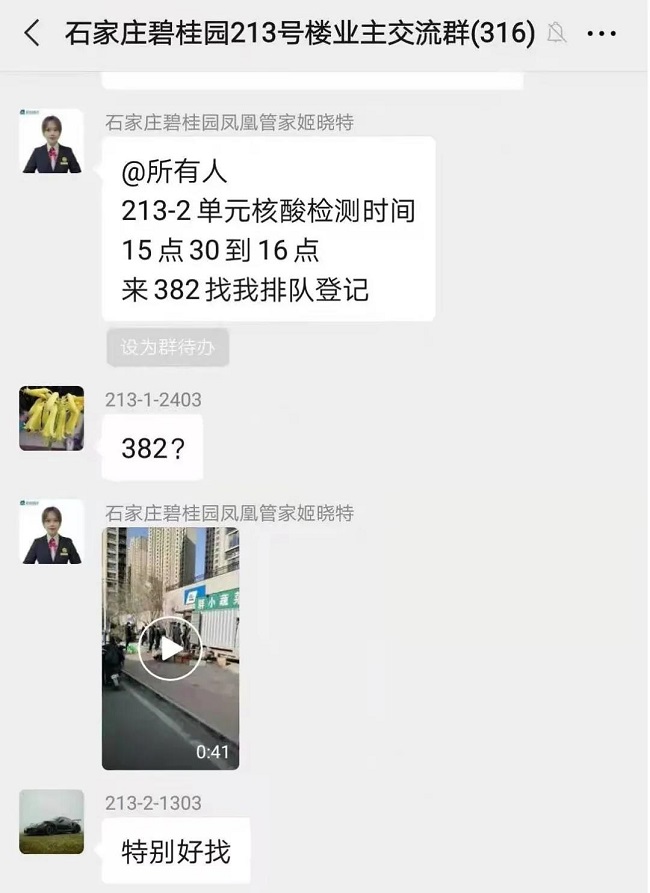Viewport: 650px width, 893px height.
Task: Open avatar of user 213-2-1303
Action: [x=52, y=821]
